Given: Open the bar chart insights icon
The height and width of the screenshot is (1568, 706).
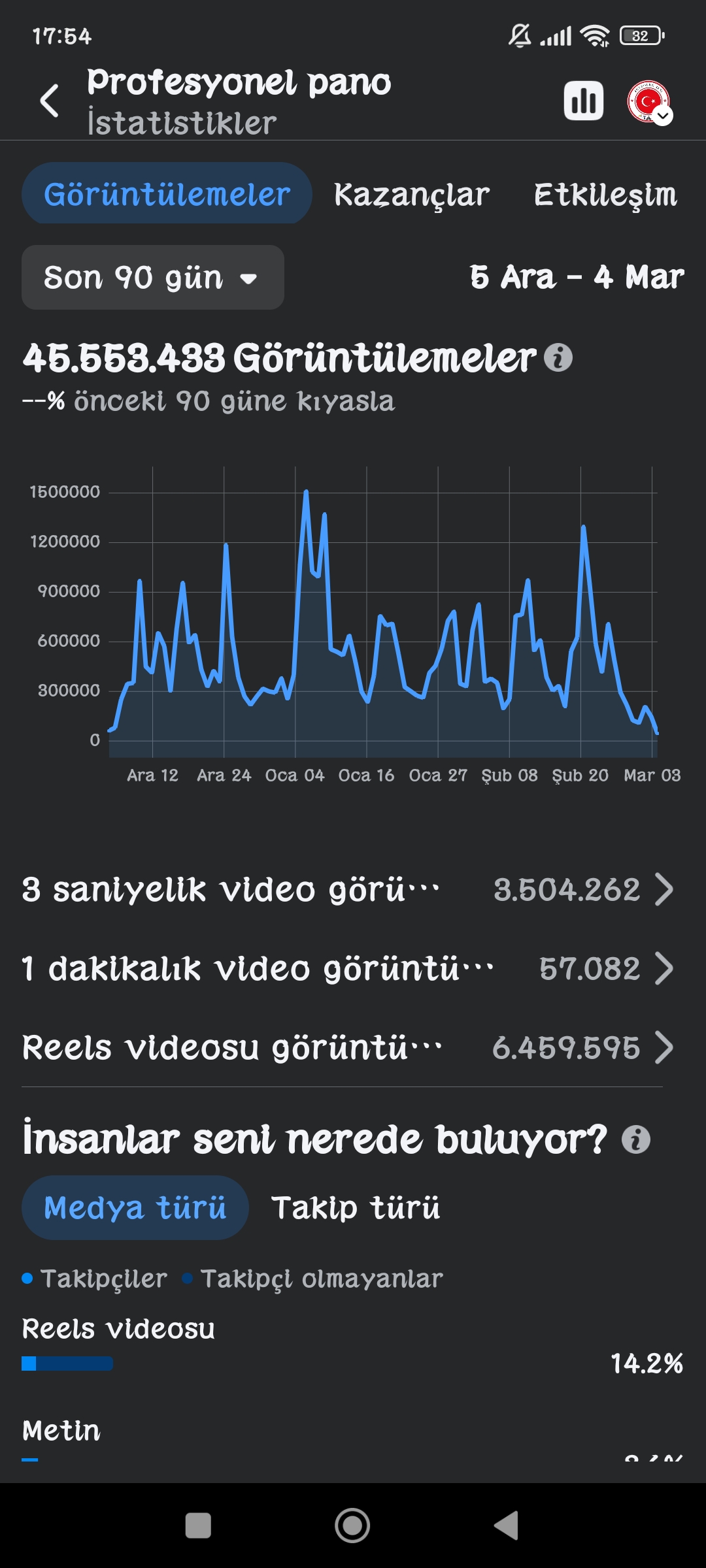Looking at the screenshot, I should point(583,101).
